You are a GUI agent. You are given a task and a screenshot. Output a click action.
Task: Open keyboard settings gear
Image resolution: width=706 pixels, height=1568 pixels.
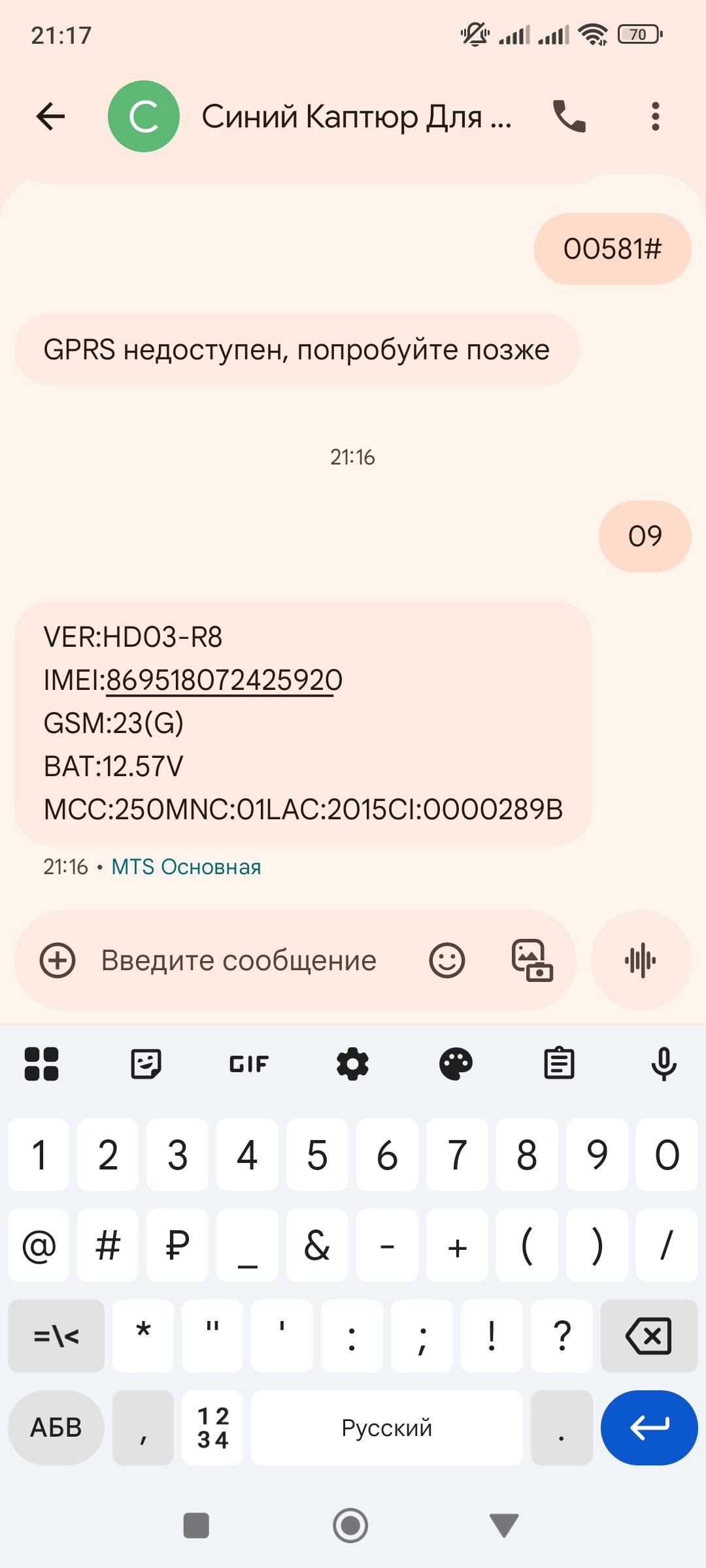coord(352,1064)
